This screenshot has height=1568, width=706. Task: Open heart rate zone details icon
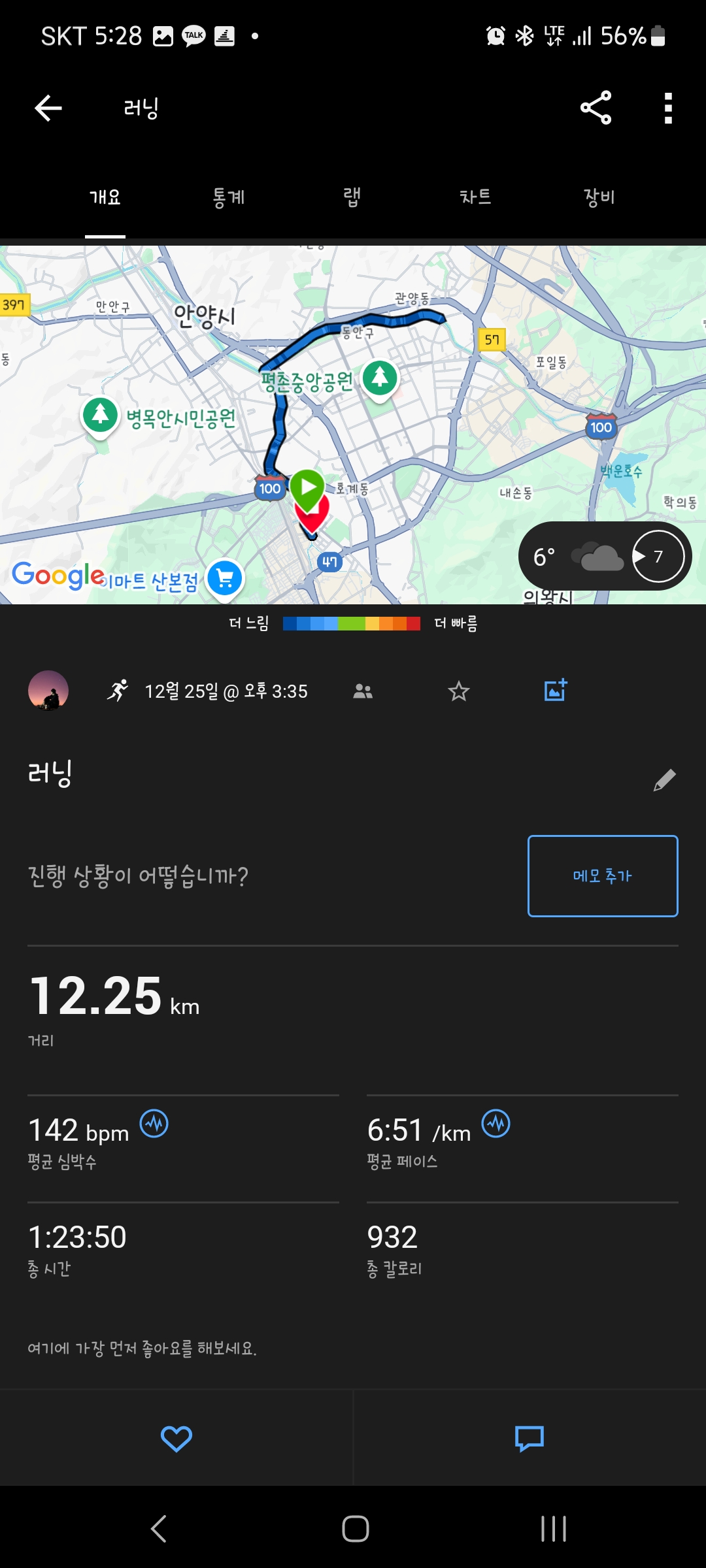(x=154, y=1124)
